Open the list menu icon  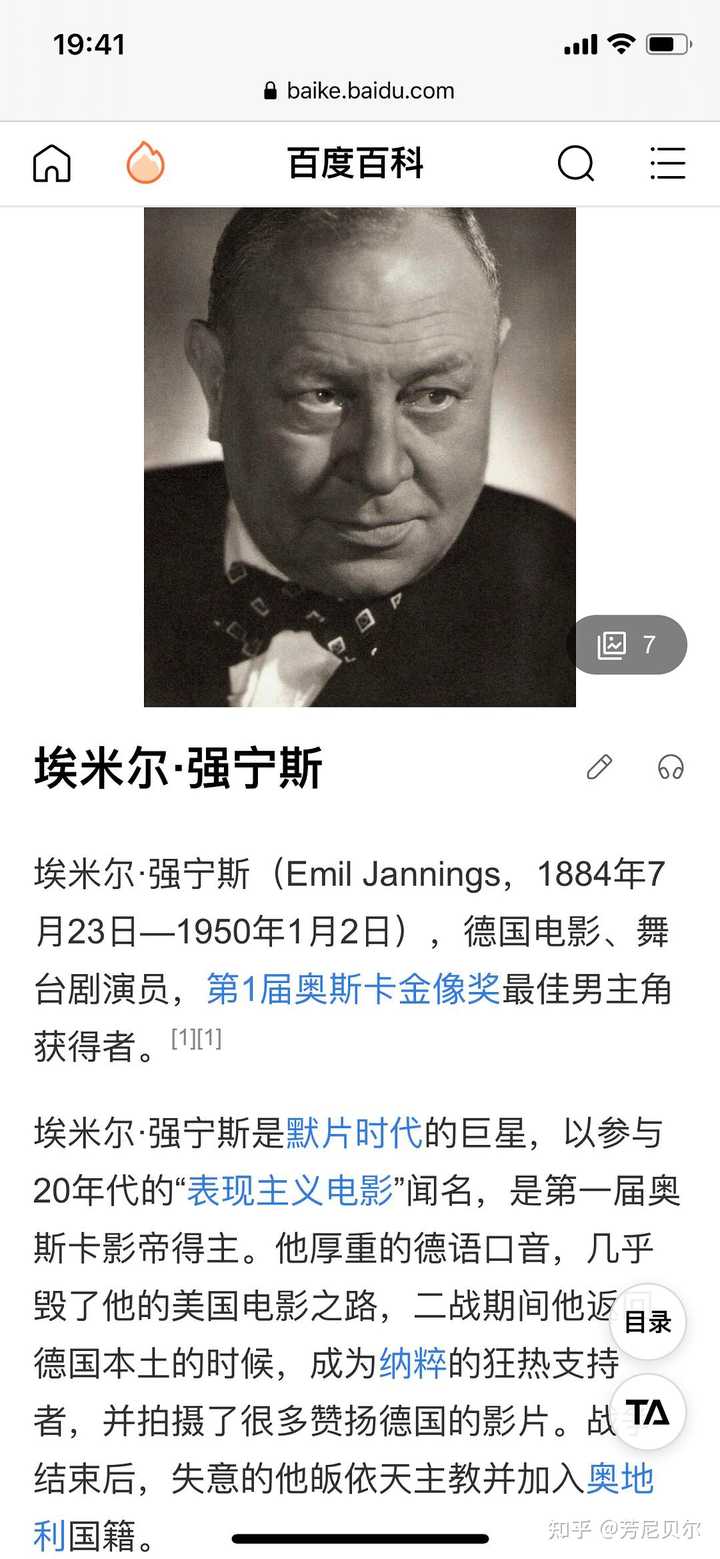(x=667, y=163)
